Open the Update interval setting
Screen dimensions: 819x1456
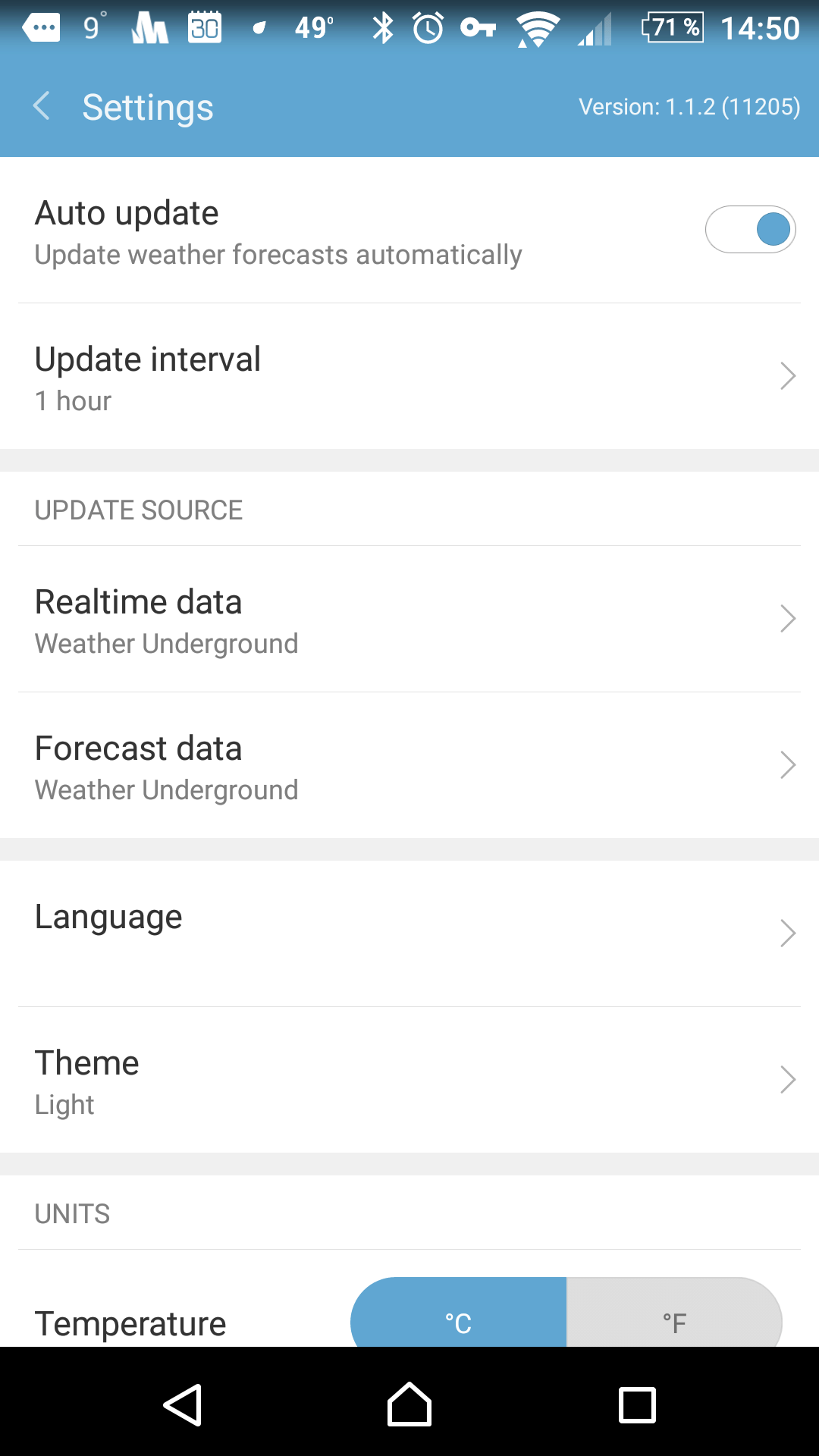(x=409, y=377)
